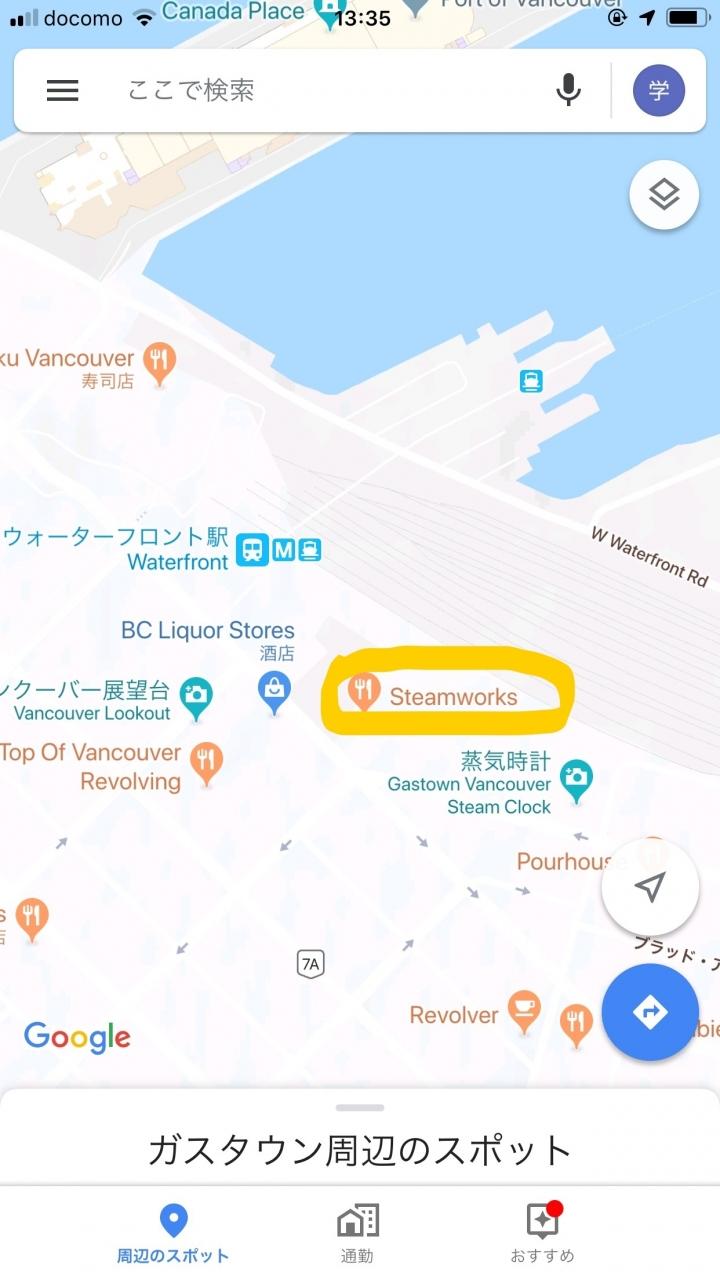720x1280 pixels.
Task: Open Steamworks restaurant pin
Action: [364, 692]
